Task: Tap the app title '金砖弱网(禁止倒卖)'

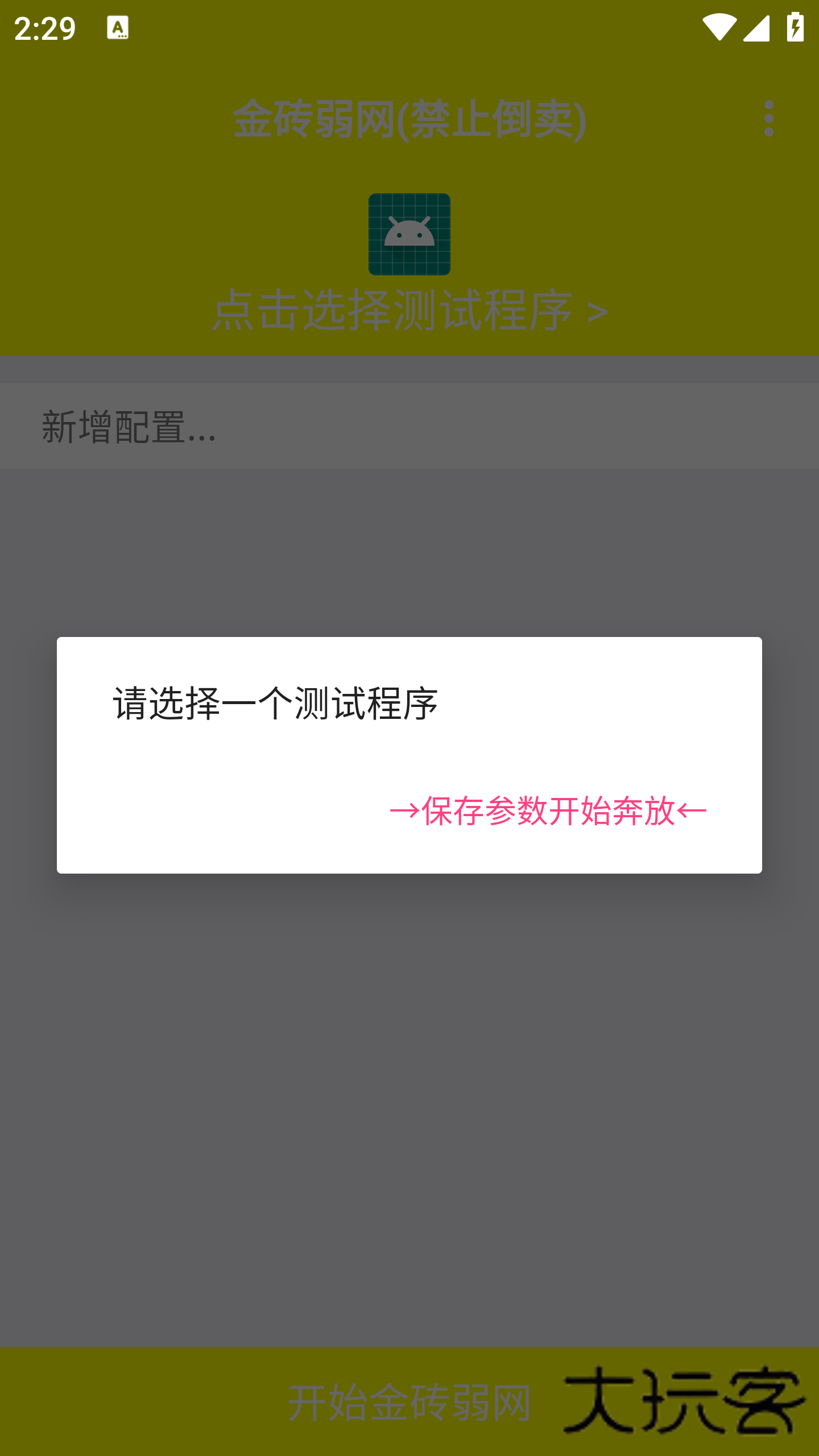Action: [409, 118]
